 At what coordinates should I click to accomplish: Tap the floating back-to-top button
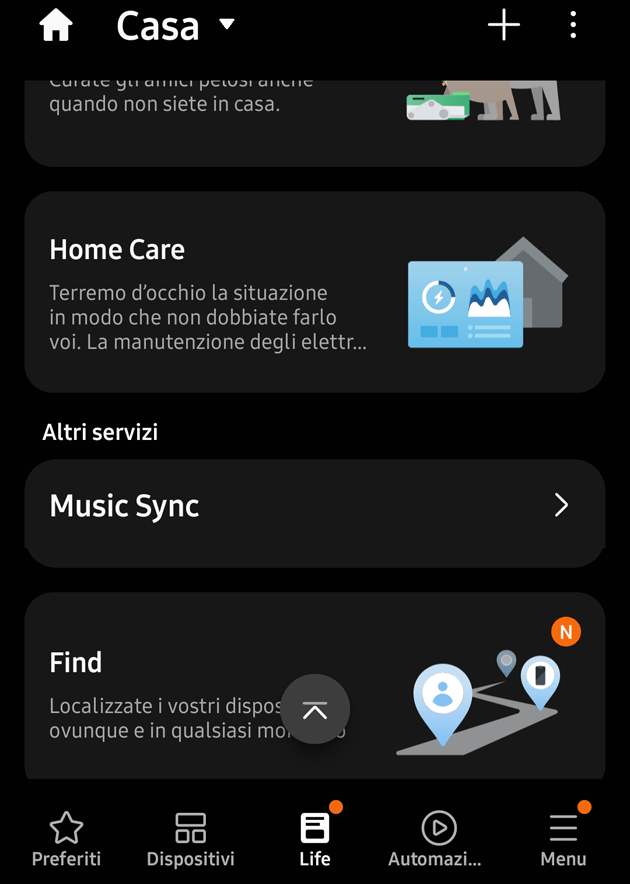click(x=315, y=710)
